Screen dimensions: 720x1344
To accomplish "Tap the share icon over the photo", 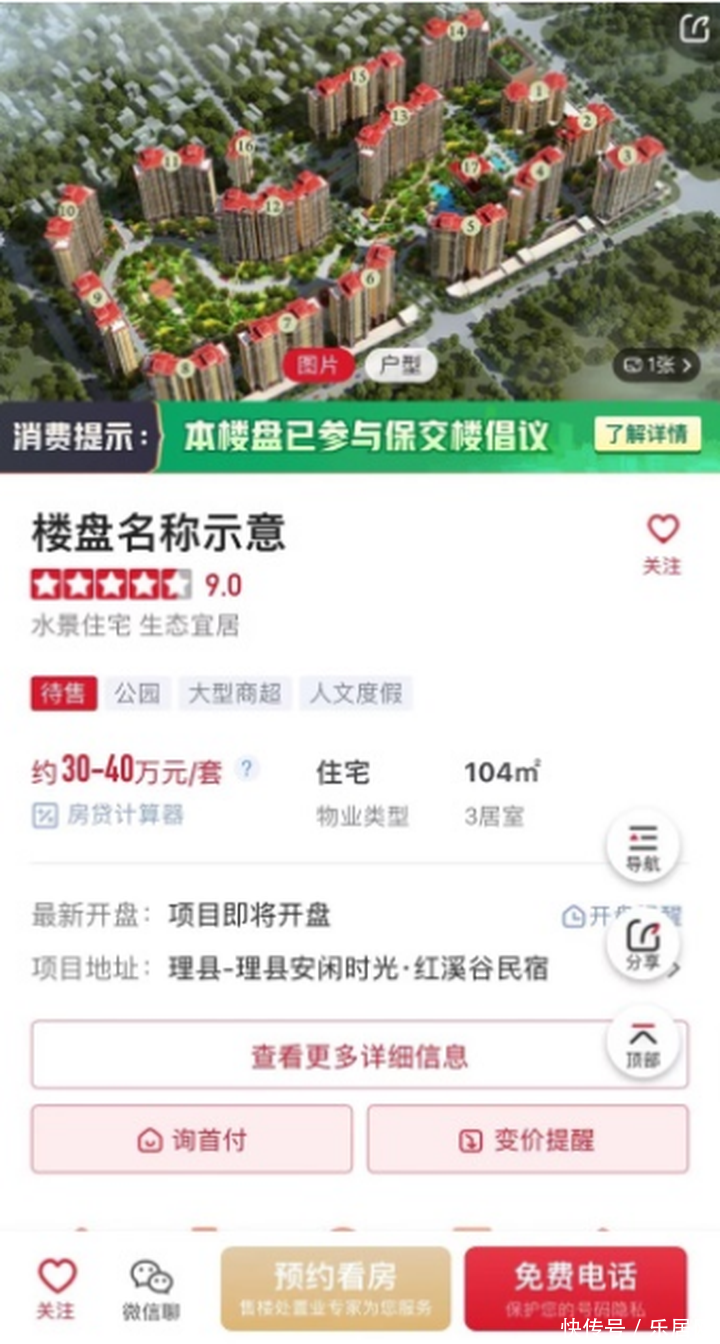I will tap(694, 28).
